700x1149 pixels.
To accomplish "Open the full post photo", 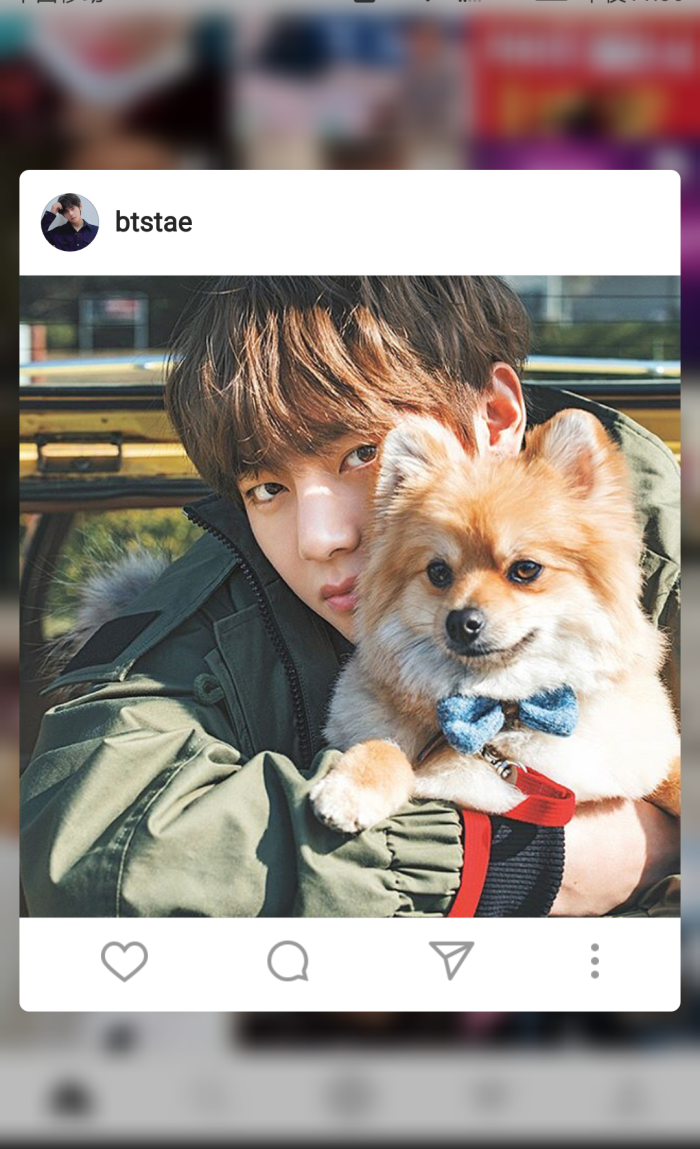I will (x=350, y=595).
